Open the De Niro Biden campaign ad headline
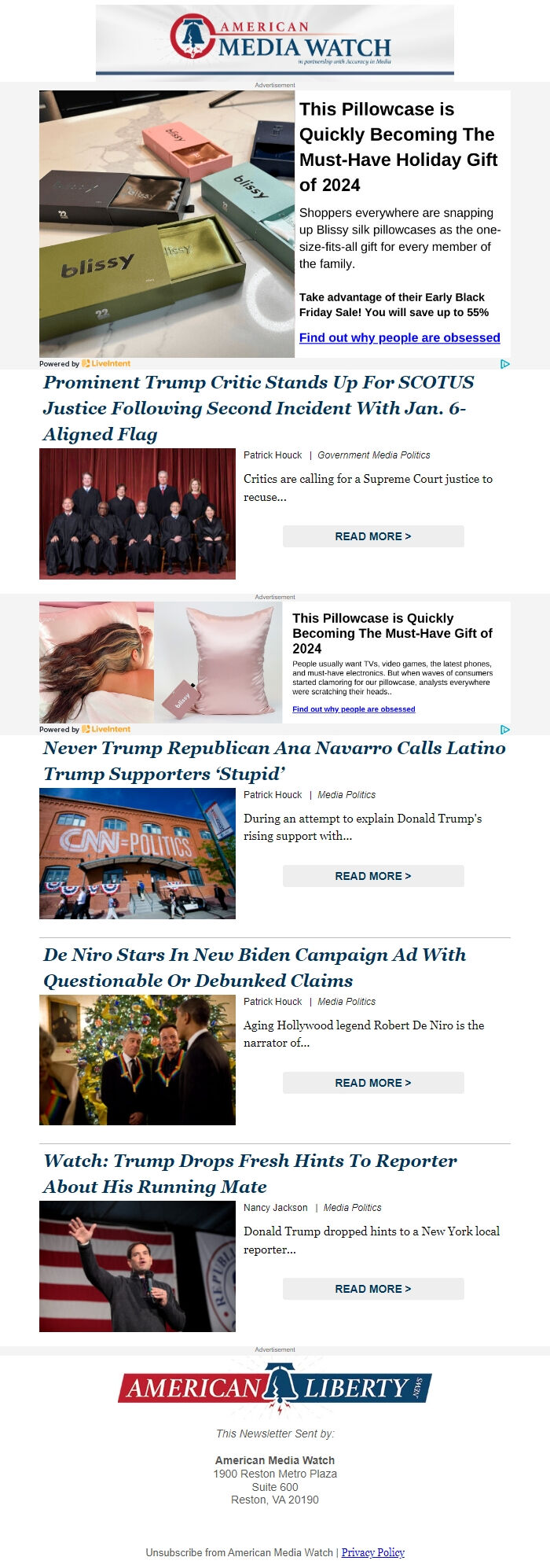Screen dimensions: 550x1568 pos(254,967)
